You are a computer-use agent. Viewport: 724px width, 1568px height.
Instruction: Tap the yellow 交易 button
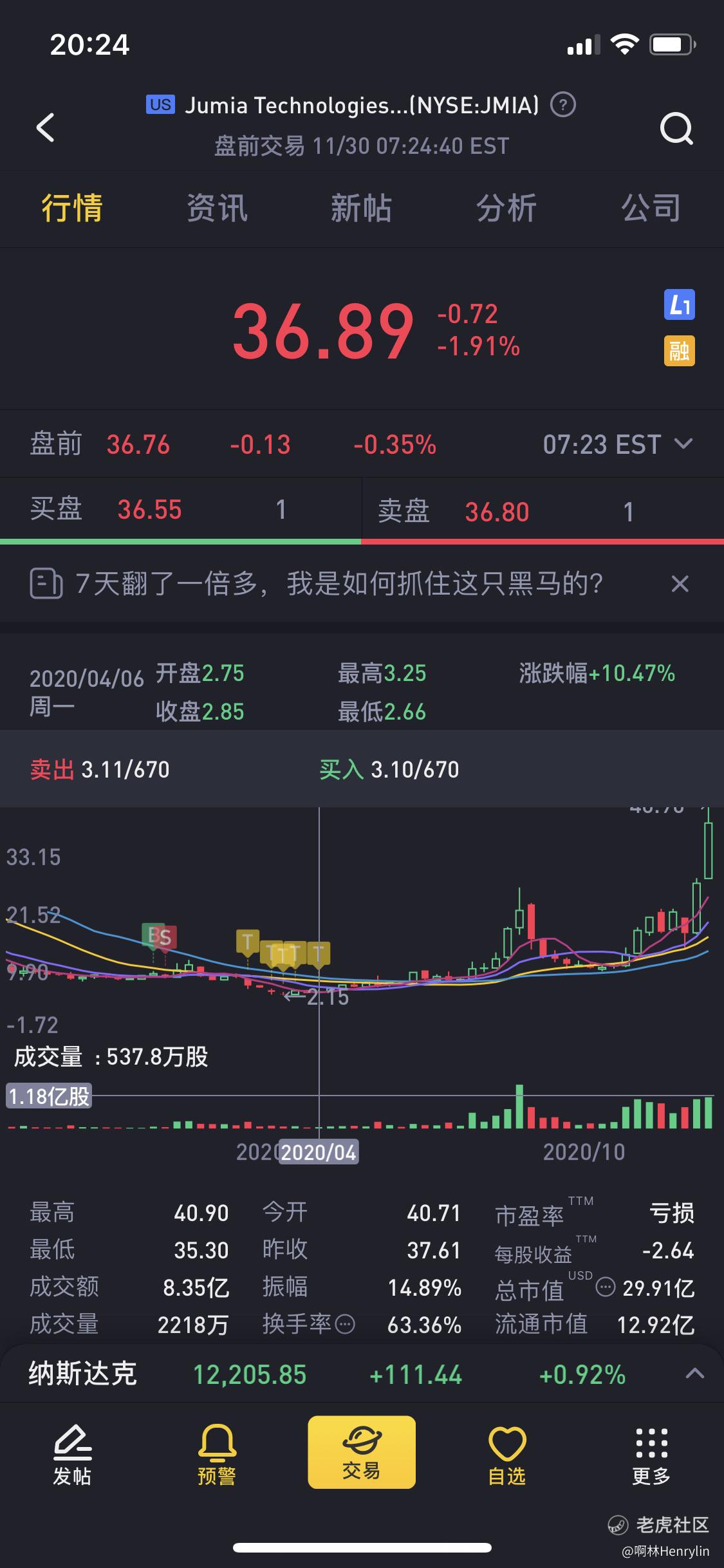coord(362,1452)
